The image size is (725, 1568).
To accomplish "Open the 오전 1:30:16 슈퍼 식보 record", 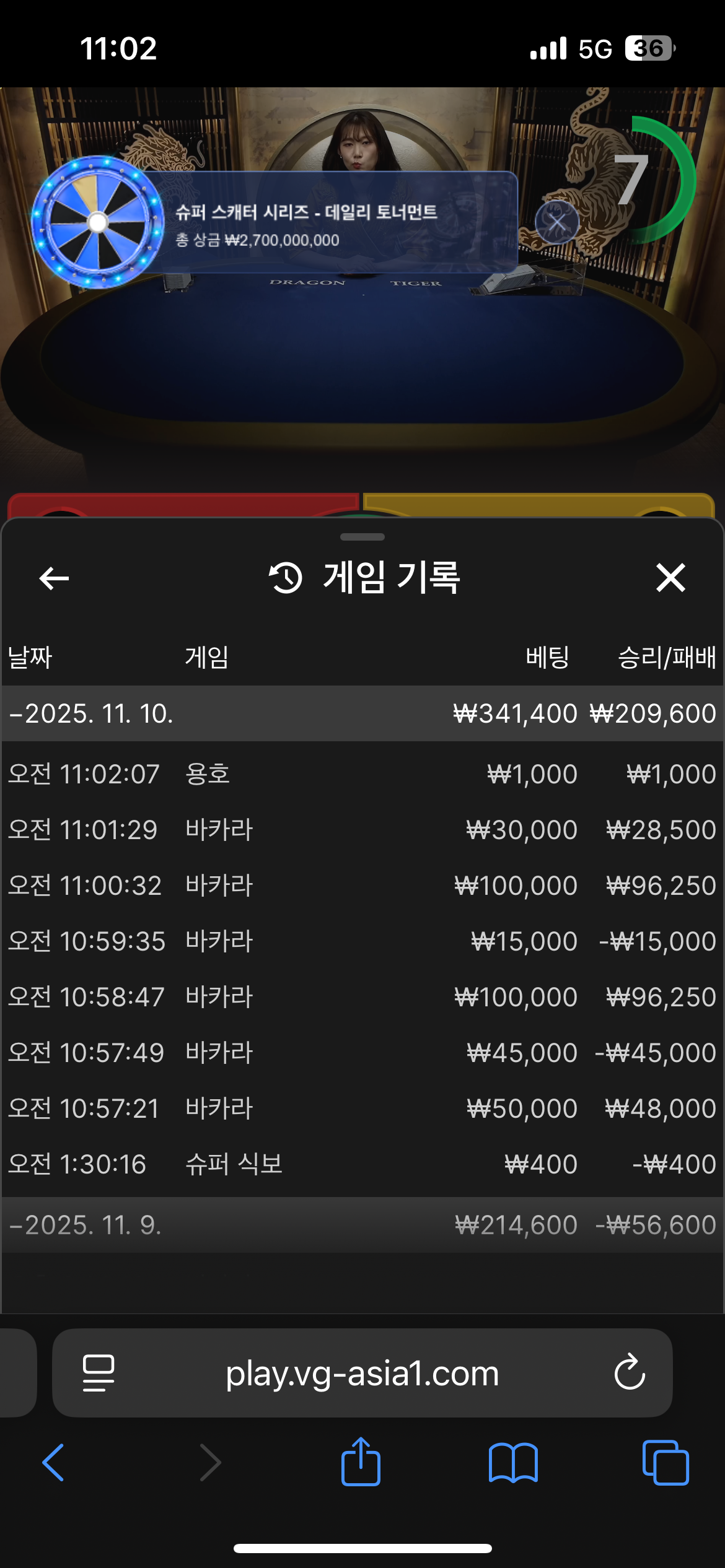I will pyautogui.click(x=362, y=1164).
